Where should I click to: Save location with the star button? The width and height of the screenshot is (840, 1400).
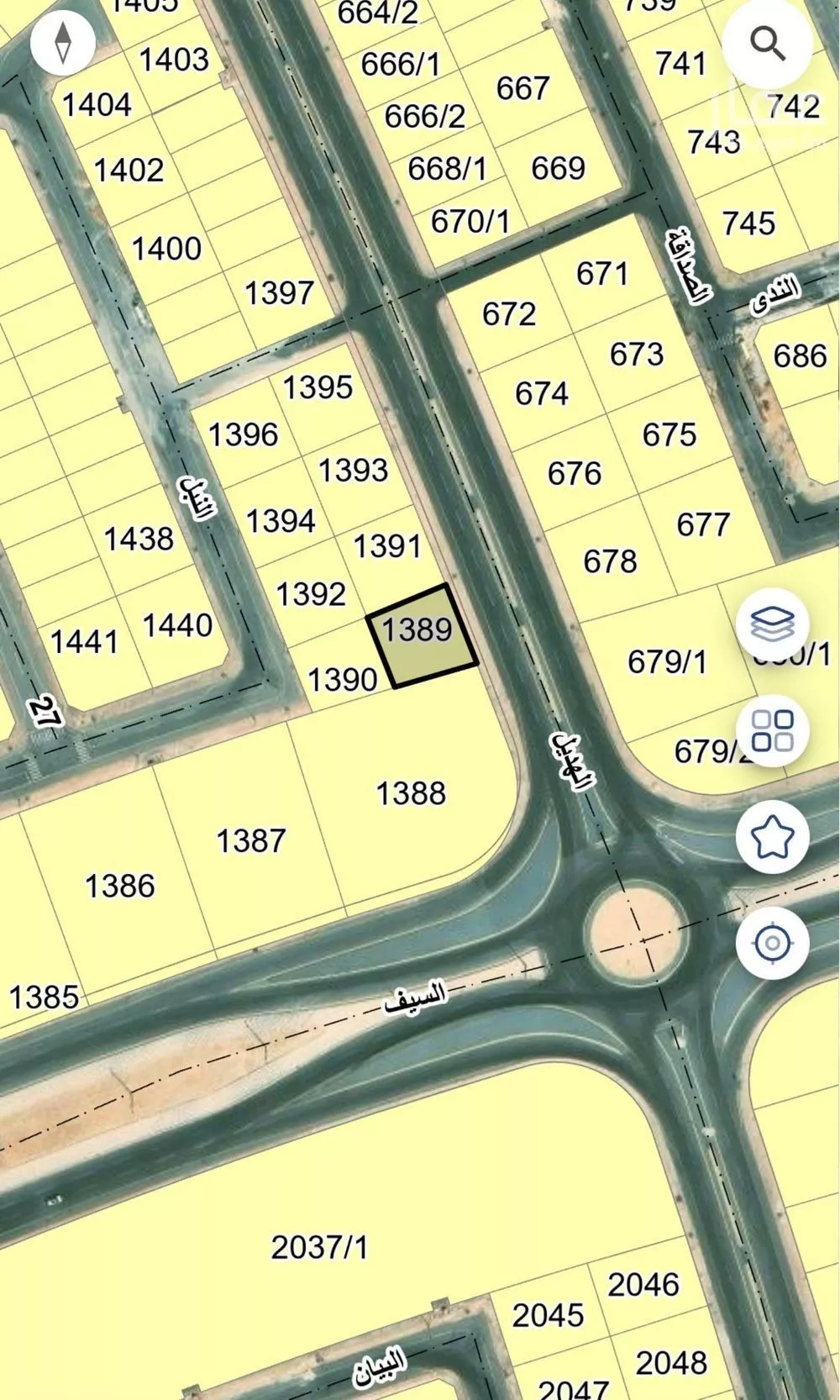tap(772, 836)
